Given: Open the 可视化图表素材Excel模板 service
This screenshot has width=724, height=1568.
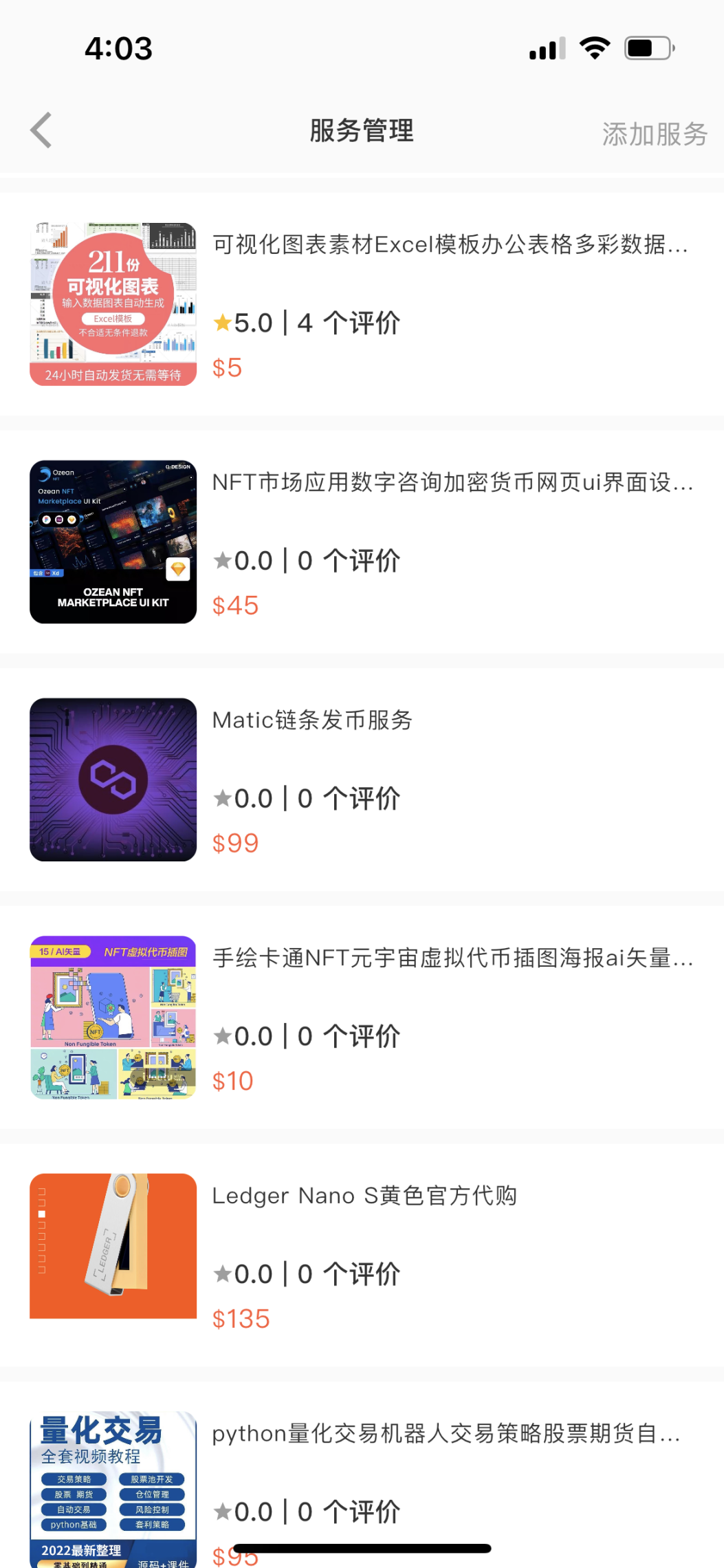Looking at the screenshot, I should (x=450, y=245).
